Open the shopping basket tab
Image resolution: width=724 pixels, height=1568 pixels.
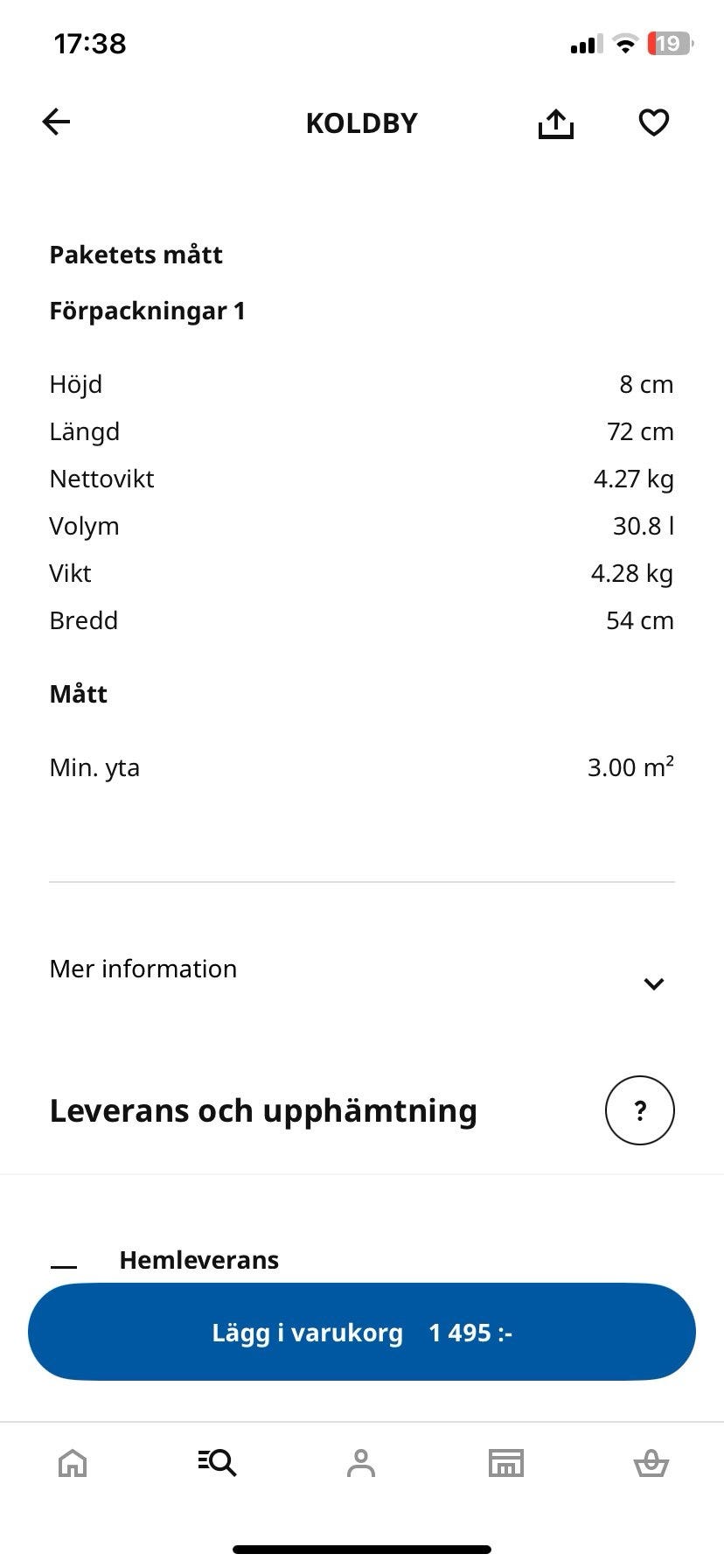coord(651,1463)
